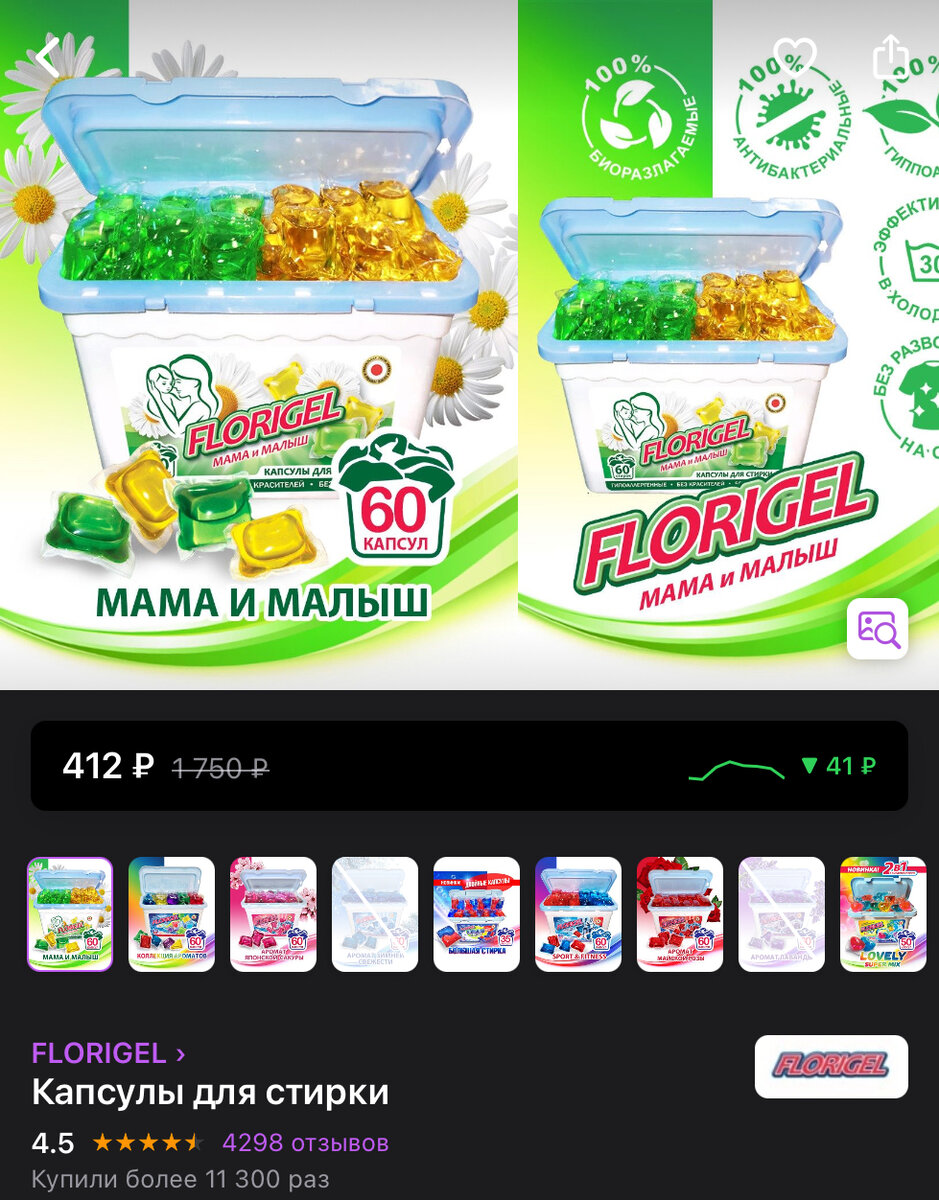Choose the Аромат японской сакуры variant

click(273, 914)
